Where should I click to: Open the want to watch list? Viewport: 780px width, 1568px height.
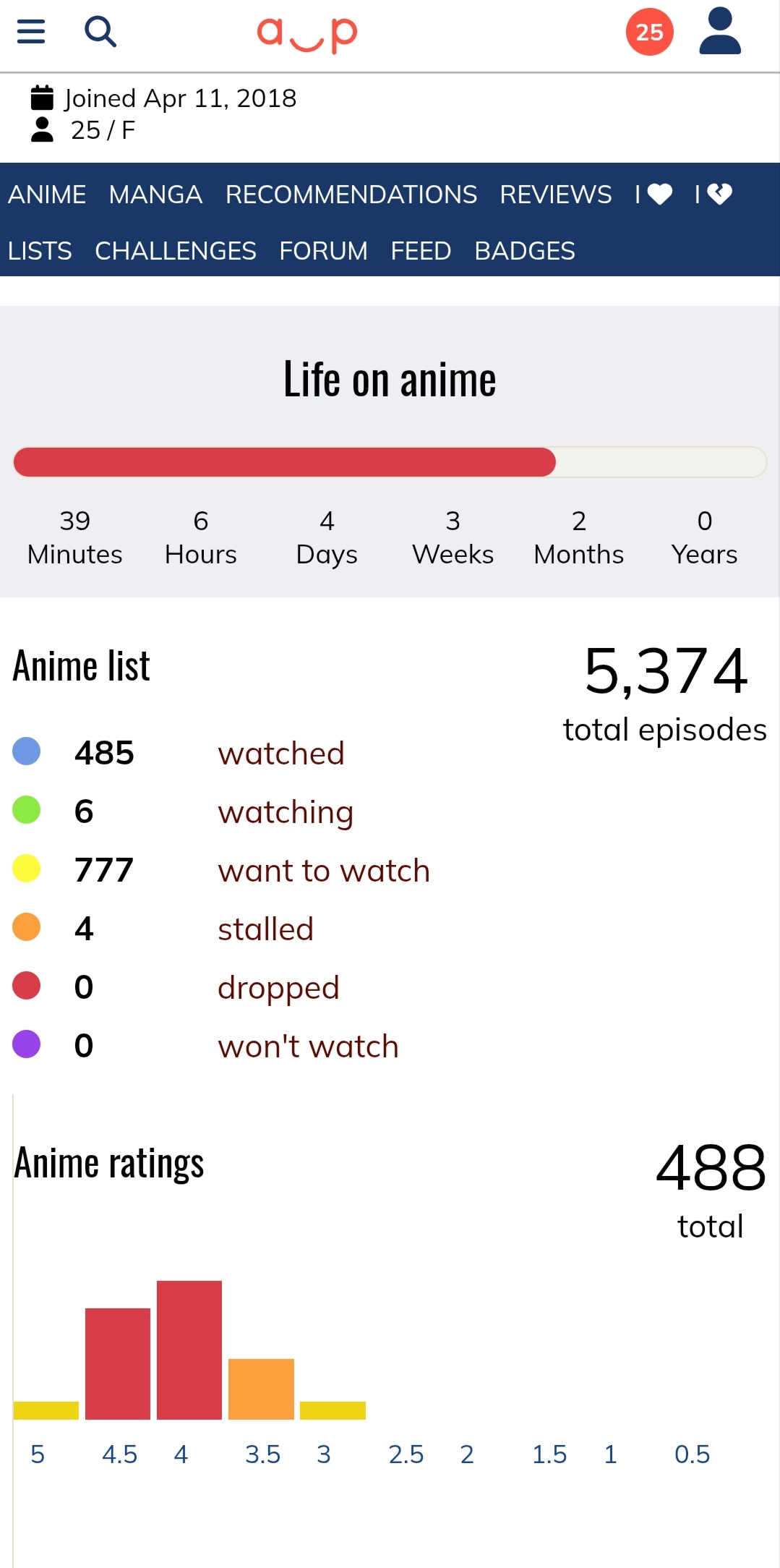pyautogui.click(x=324, y=871)
